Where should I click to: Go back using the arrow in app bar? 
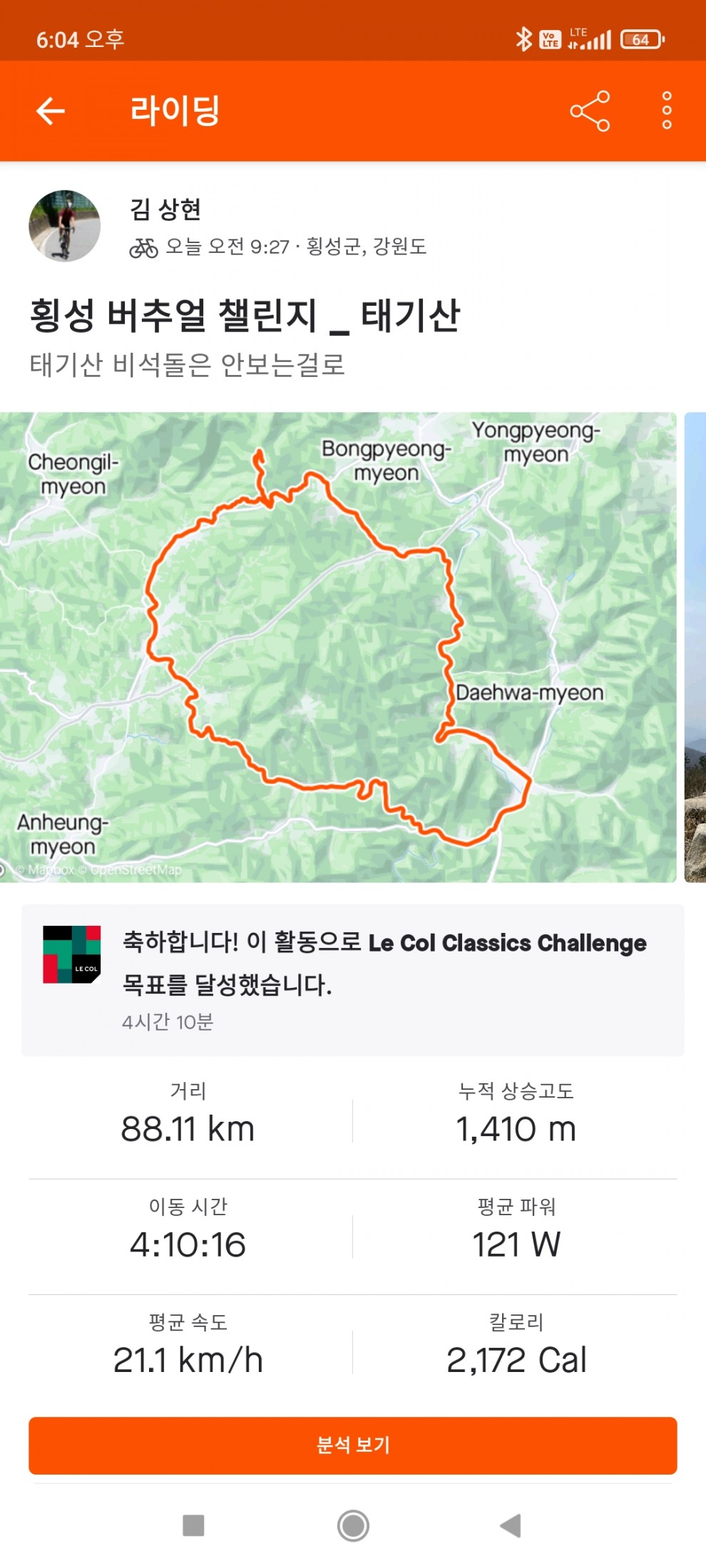(x=51, y=111)
